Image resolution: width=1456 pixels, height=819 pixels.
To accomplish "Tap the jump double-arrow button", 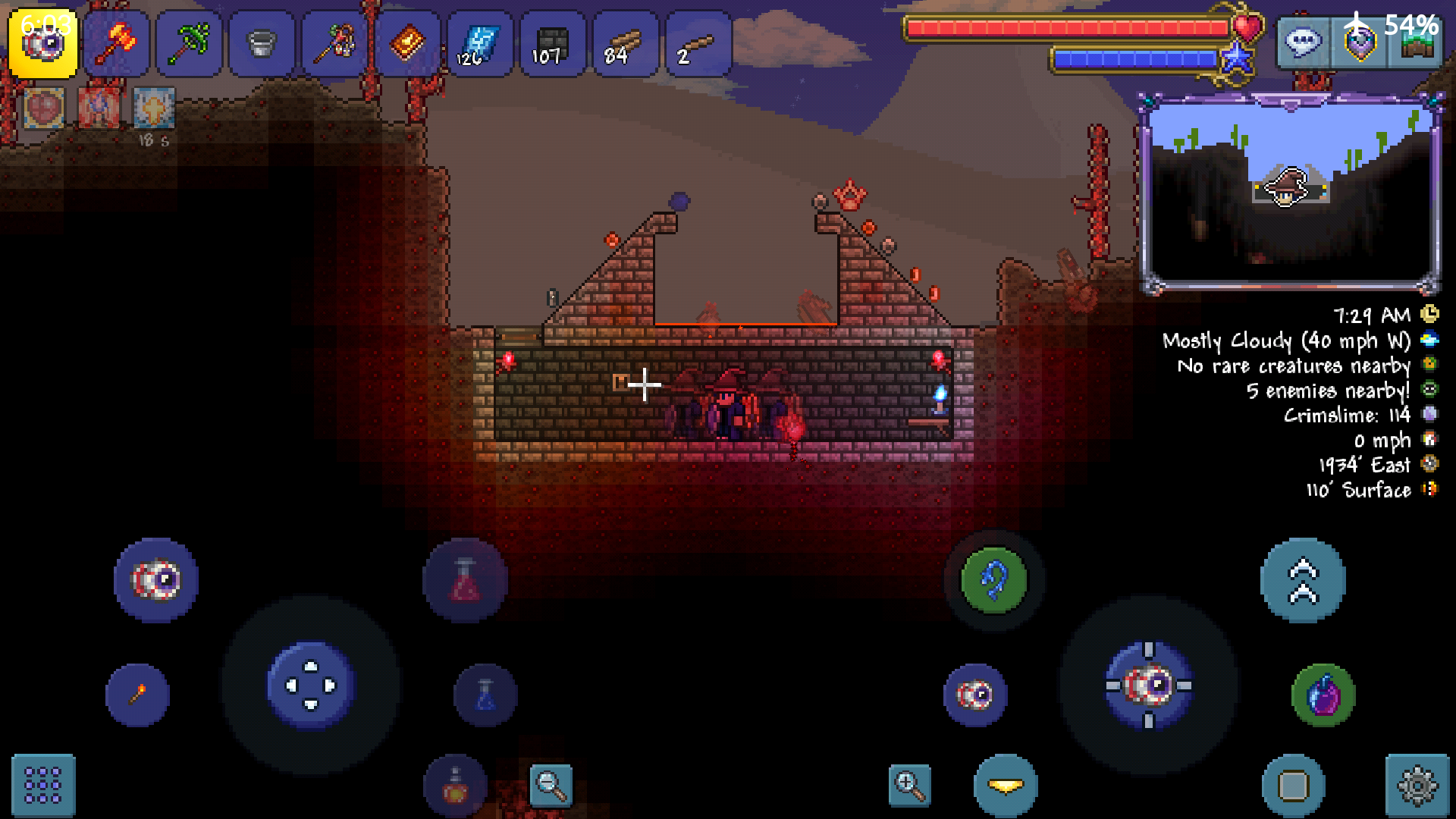I will [x=1303, y=580].
